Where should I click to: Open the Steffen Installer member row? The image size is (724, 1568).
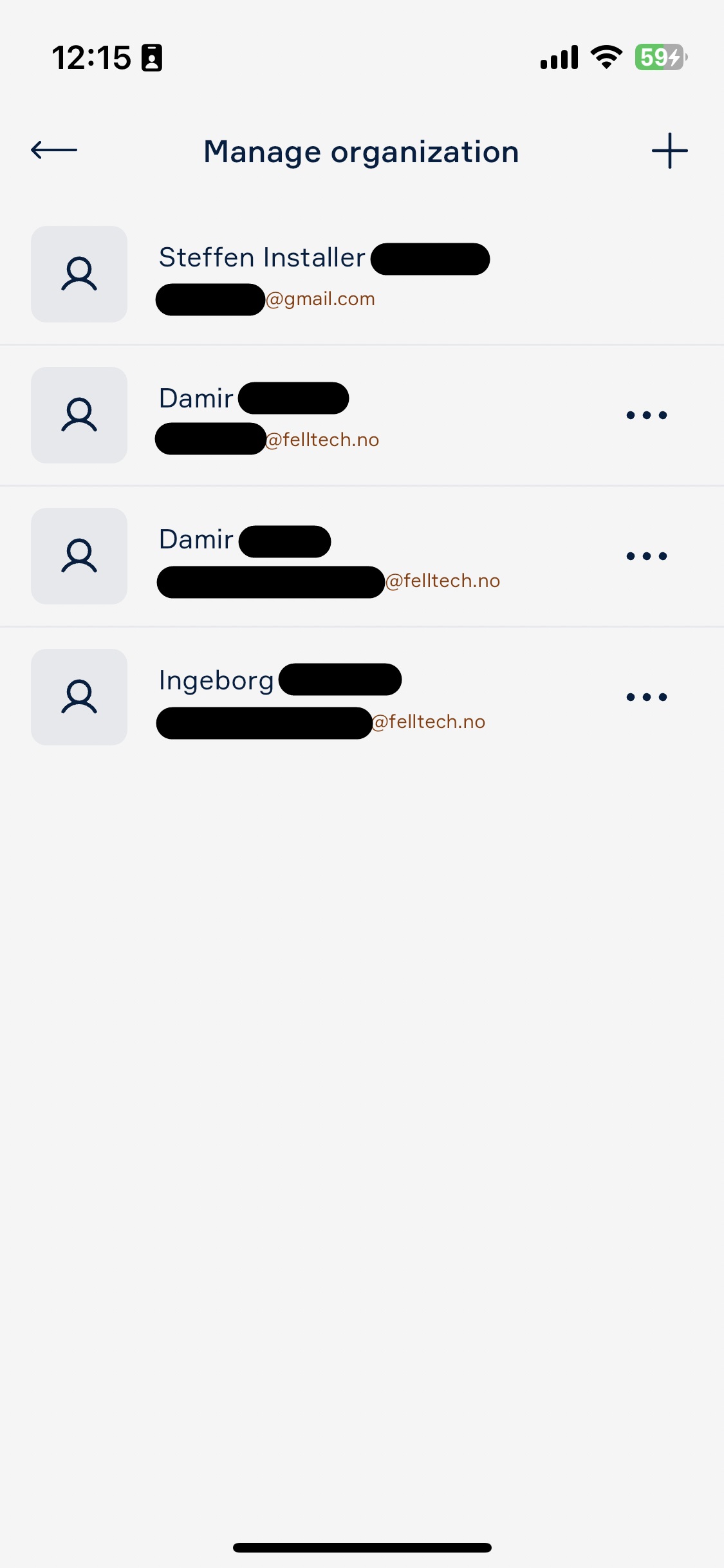point(362,274)
